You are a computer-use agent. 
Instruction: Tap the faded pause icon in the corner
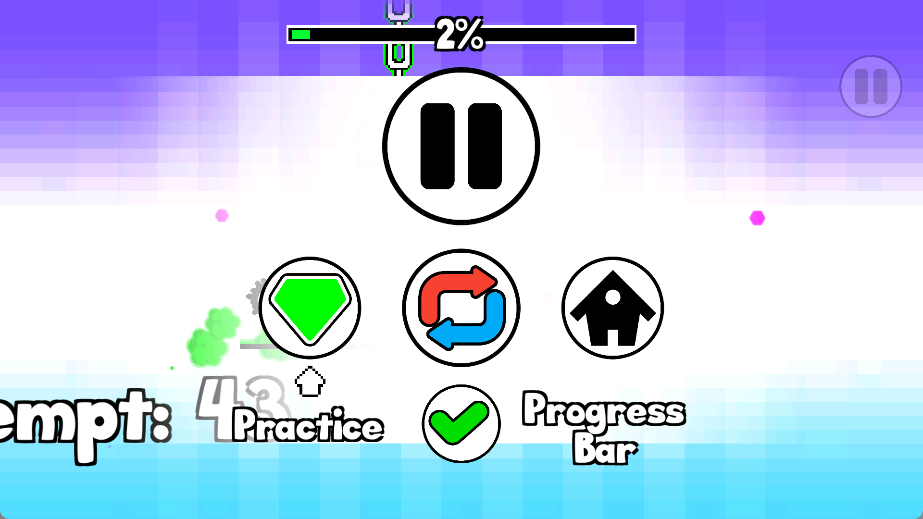point(870,87)
